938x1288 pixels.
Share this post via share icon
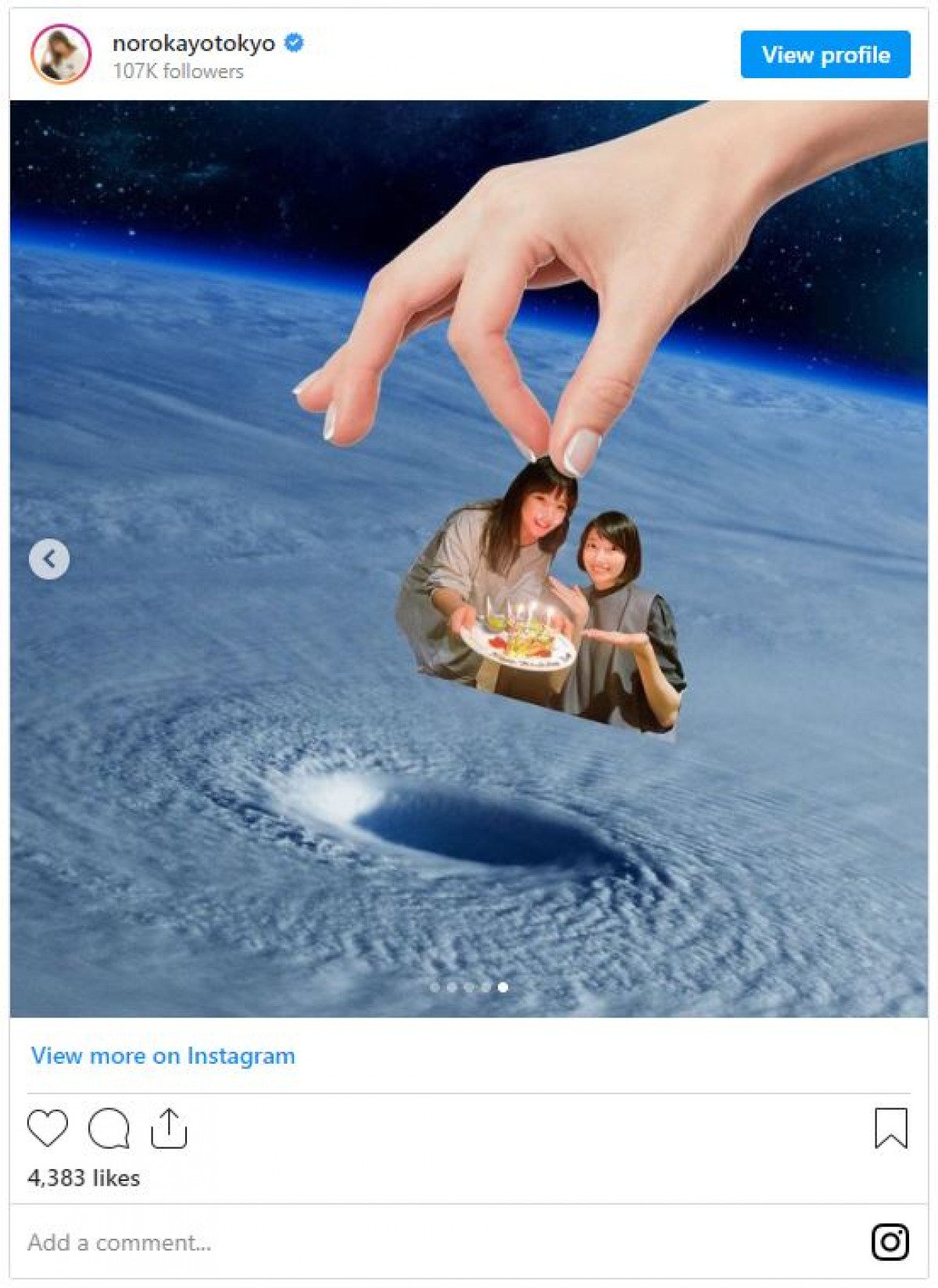click(169, 1129)
